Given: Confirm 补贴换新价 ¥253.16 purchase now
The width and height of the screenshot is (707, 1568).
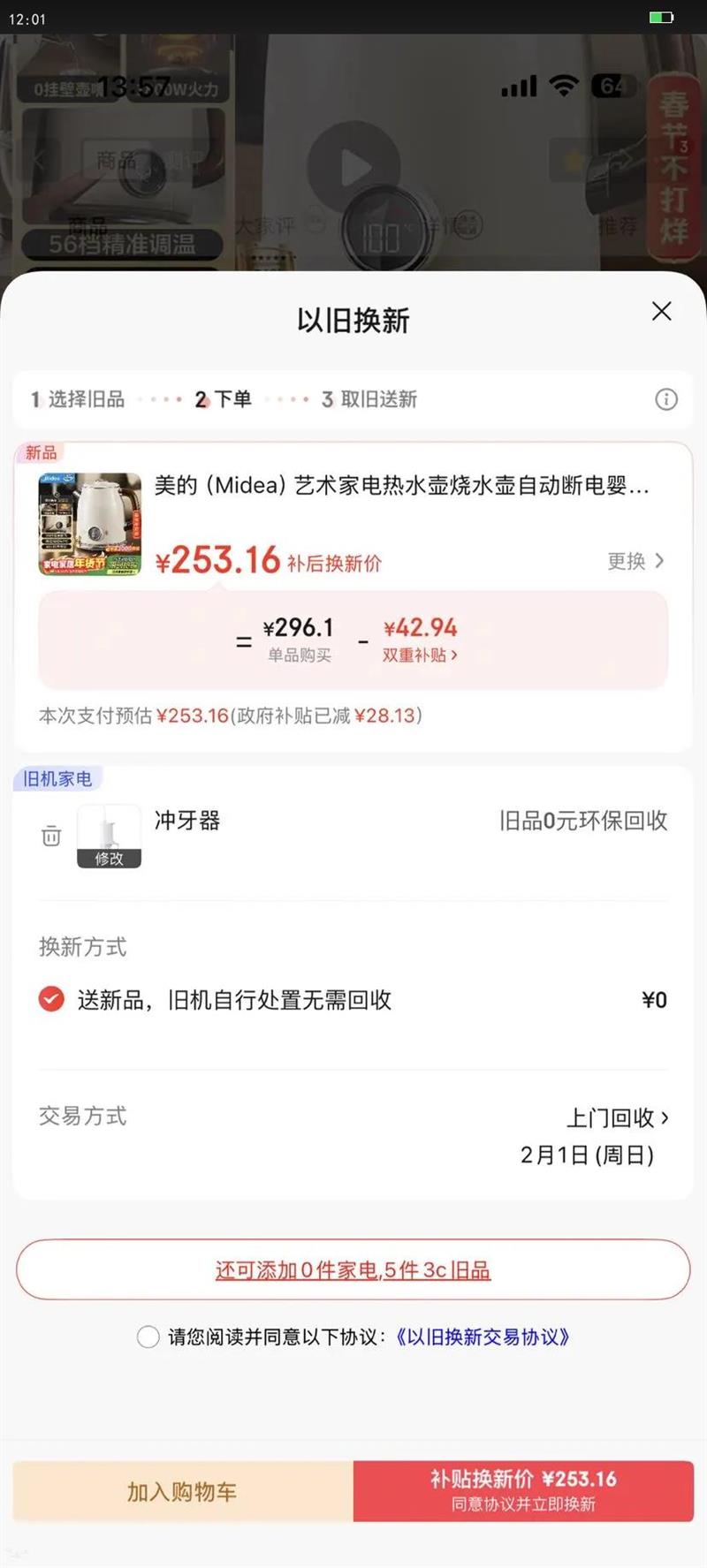Looking at the screenshot, I should point(523,1490).
